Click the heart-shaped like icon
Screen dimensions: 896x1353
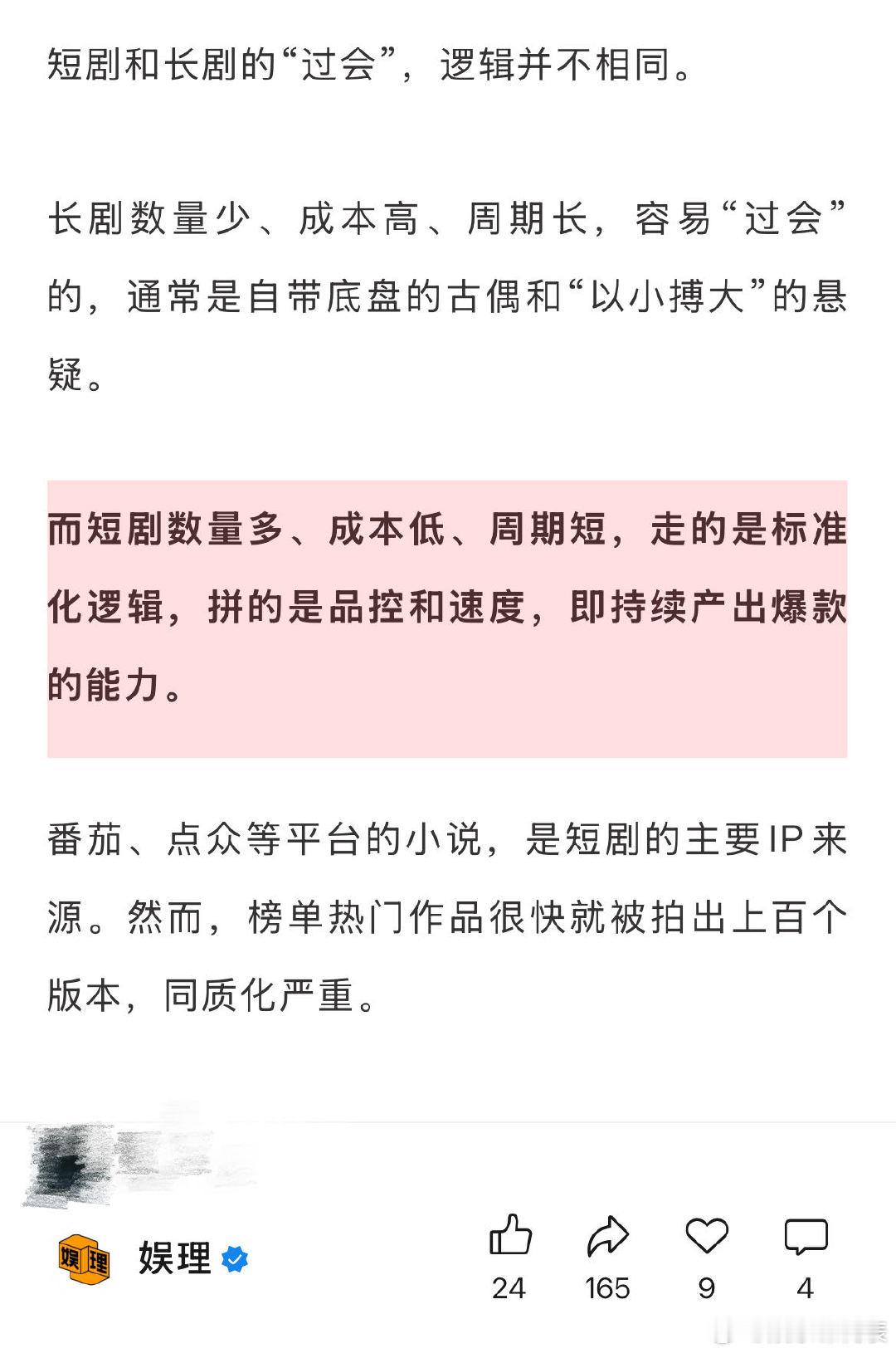coord(704,1237)
